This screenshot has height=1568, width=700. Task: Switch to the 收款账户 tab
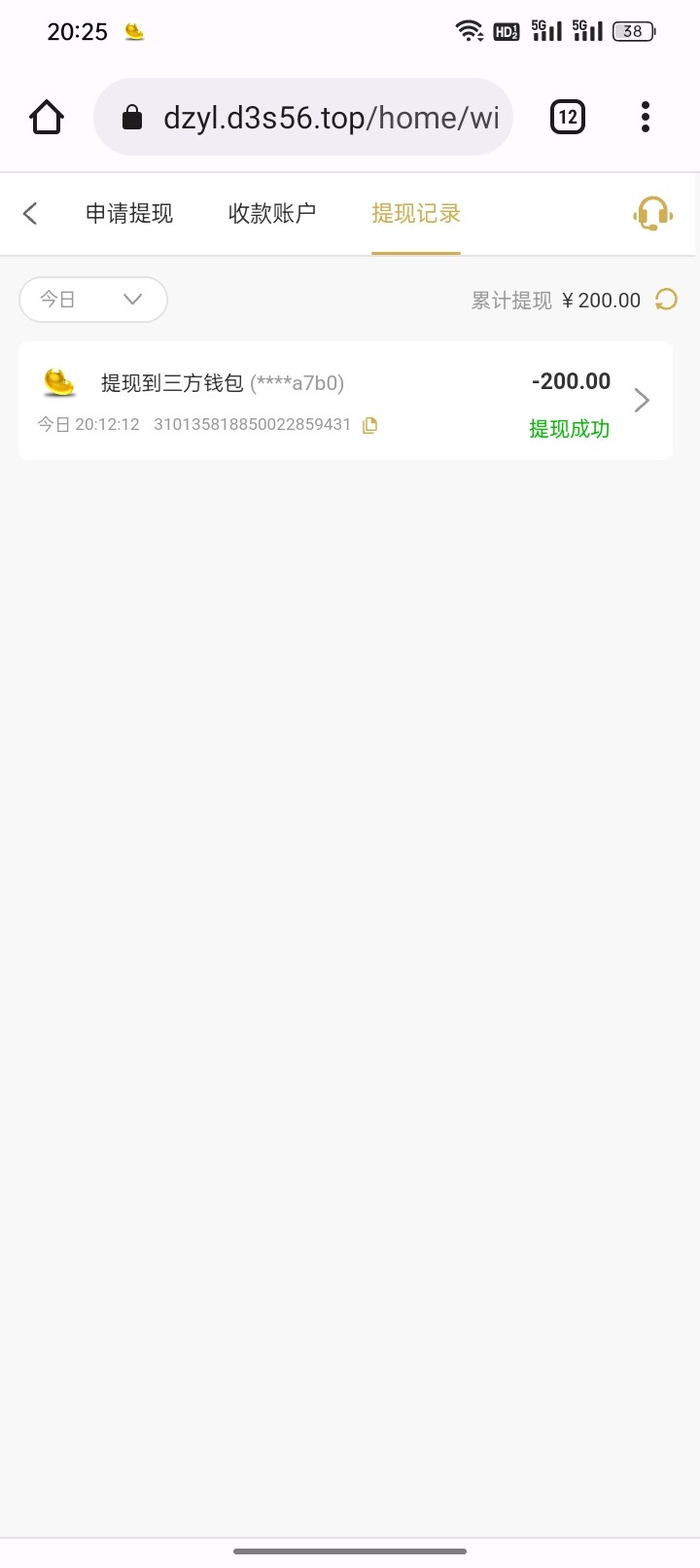click(272, 213)
